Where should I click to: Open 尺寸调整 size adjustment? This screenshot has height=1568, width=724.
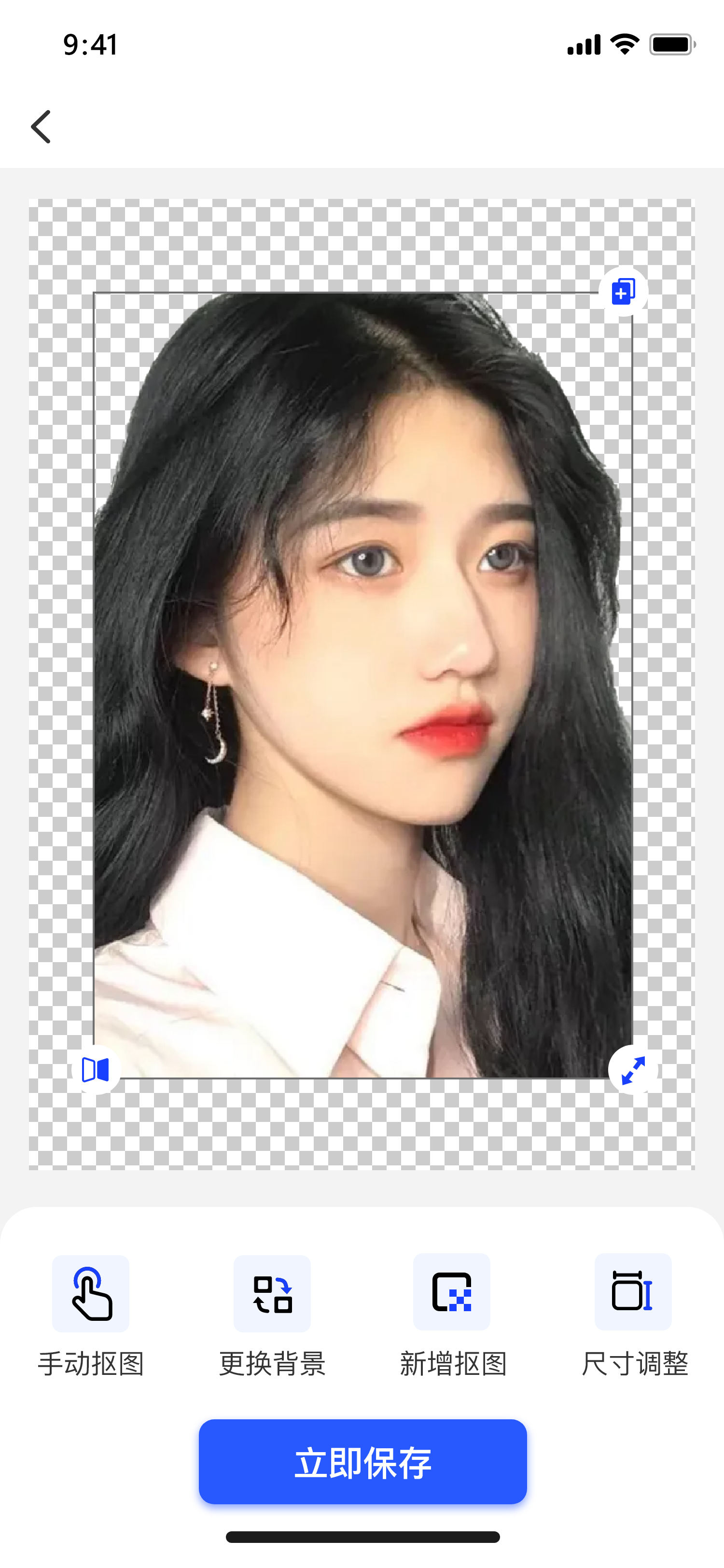point(633,1315)
